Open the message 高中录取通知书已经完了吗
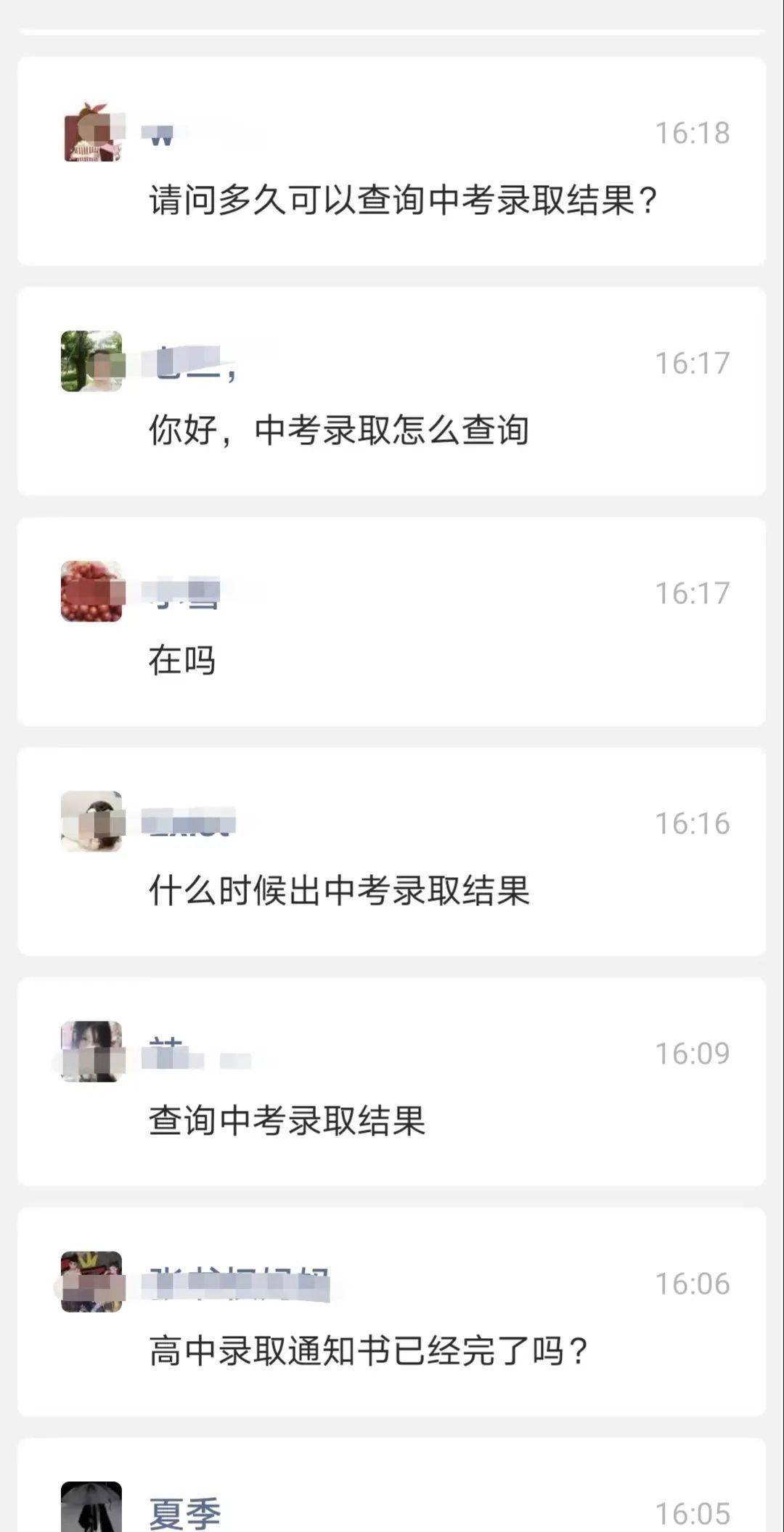 click(368, 1350)
